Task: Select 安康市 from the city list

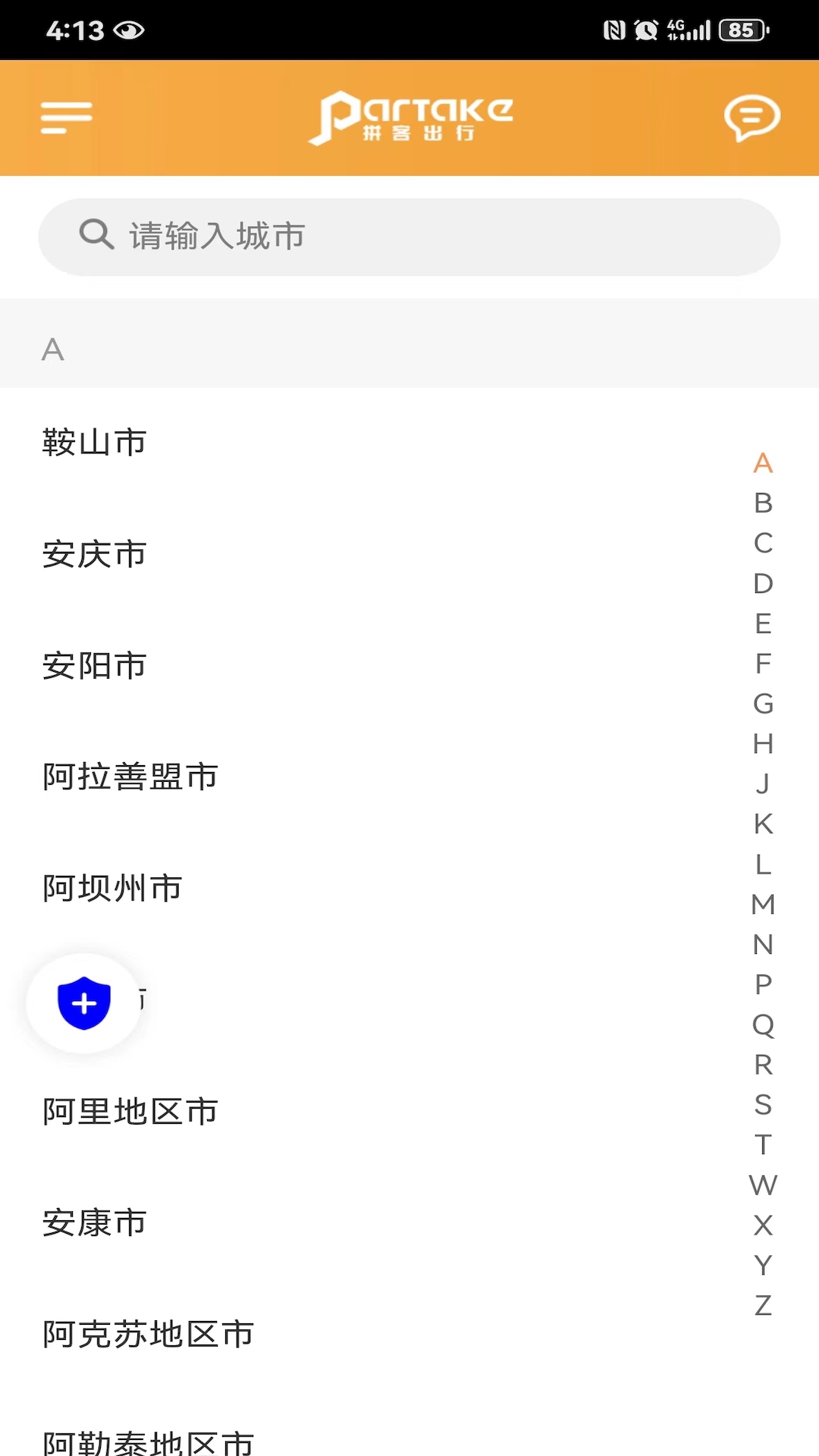Action: pos(94,1222)
